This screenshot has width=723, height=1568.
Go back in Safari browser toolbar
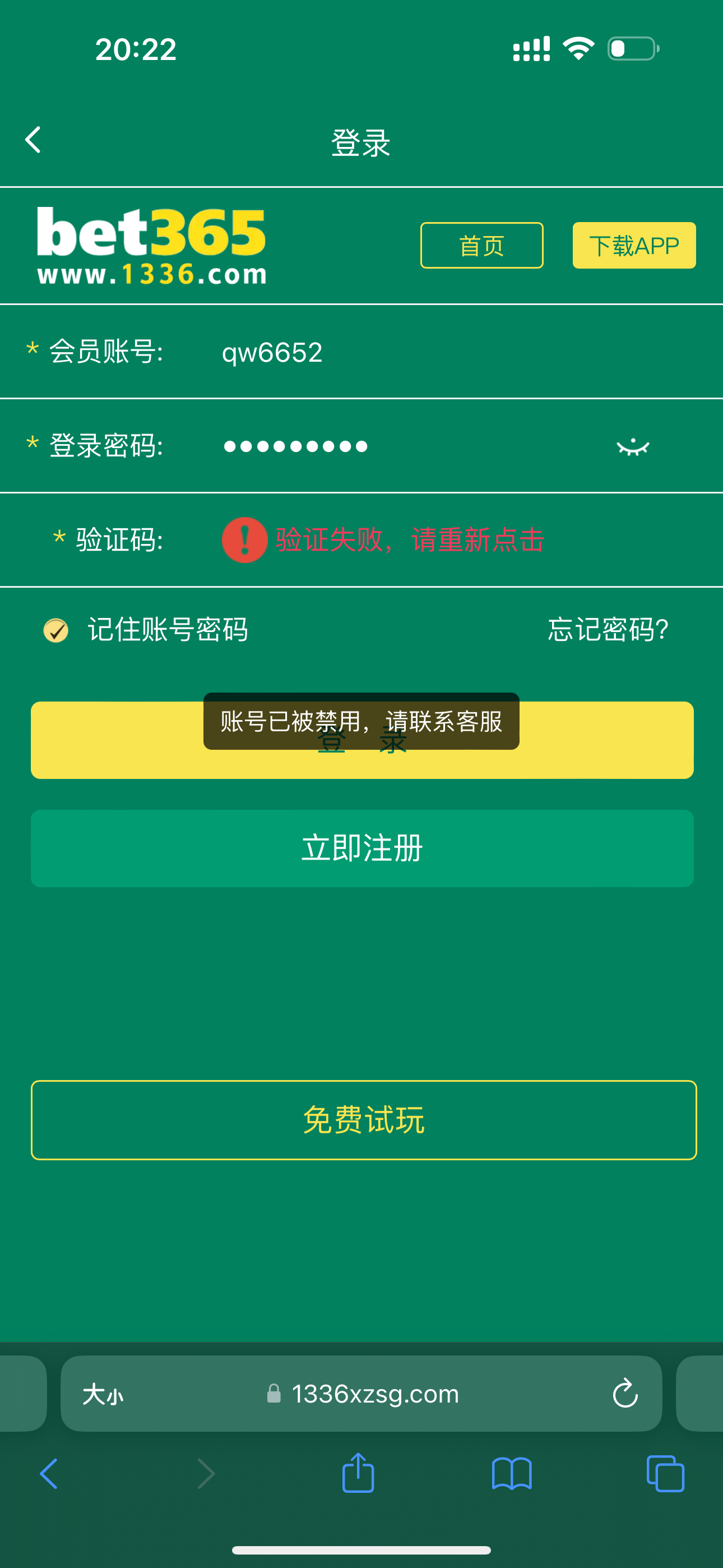[49, 1474]
